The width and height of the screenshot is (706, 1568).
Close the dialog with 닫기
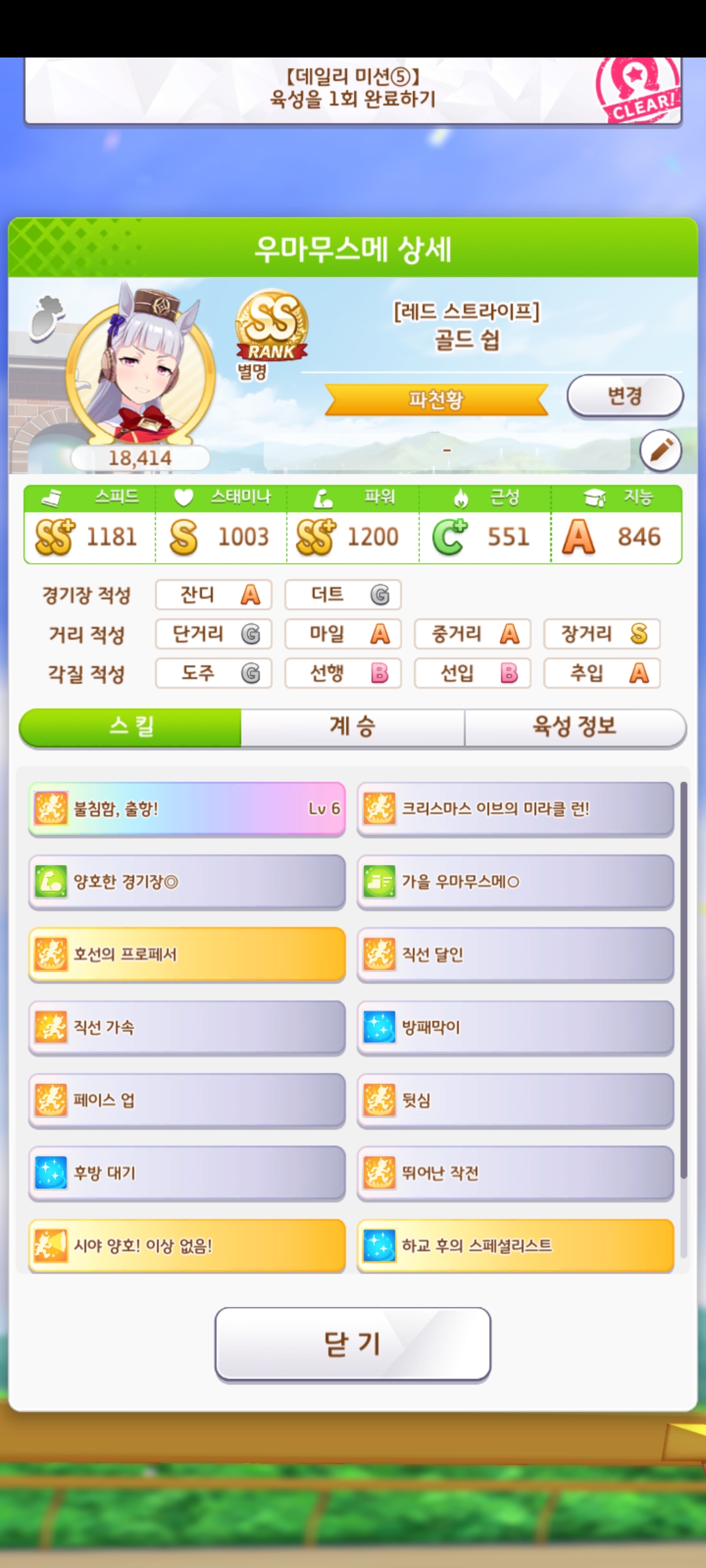(352, 1344)
